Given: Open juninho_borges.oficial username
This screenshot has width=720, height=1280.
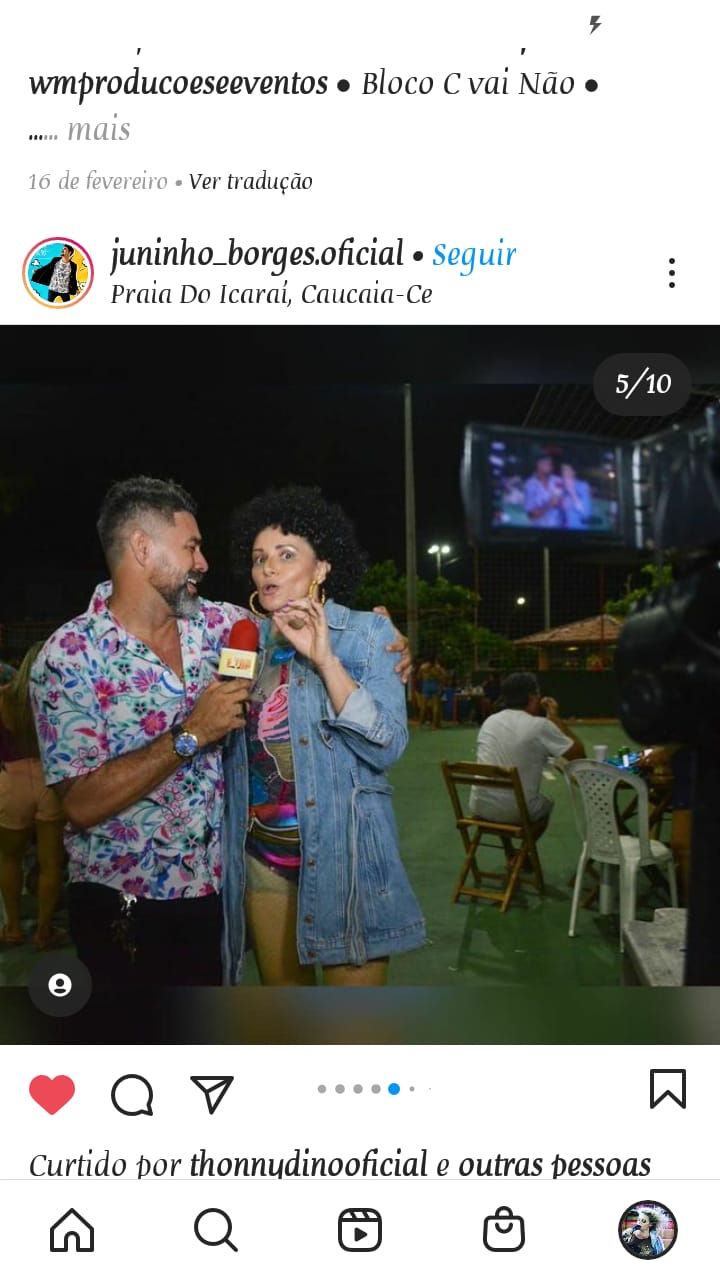Looking at the screenshot, I should tap(257, 254).
